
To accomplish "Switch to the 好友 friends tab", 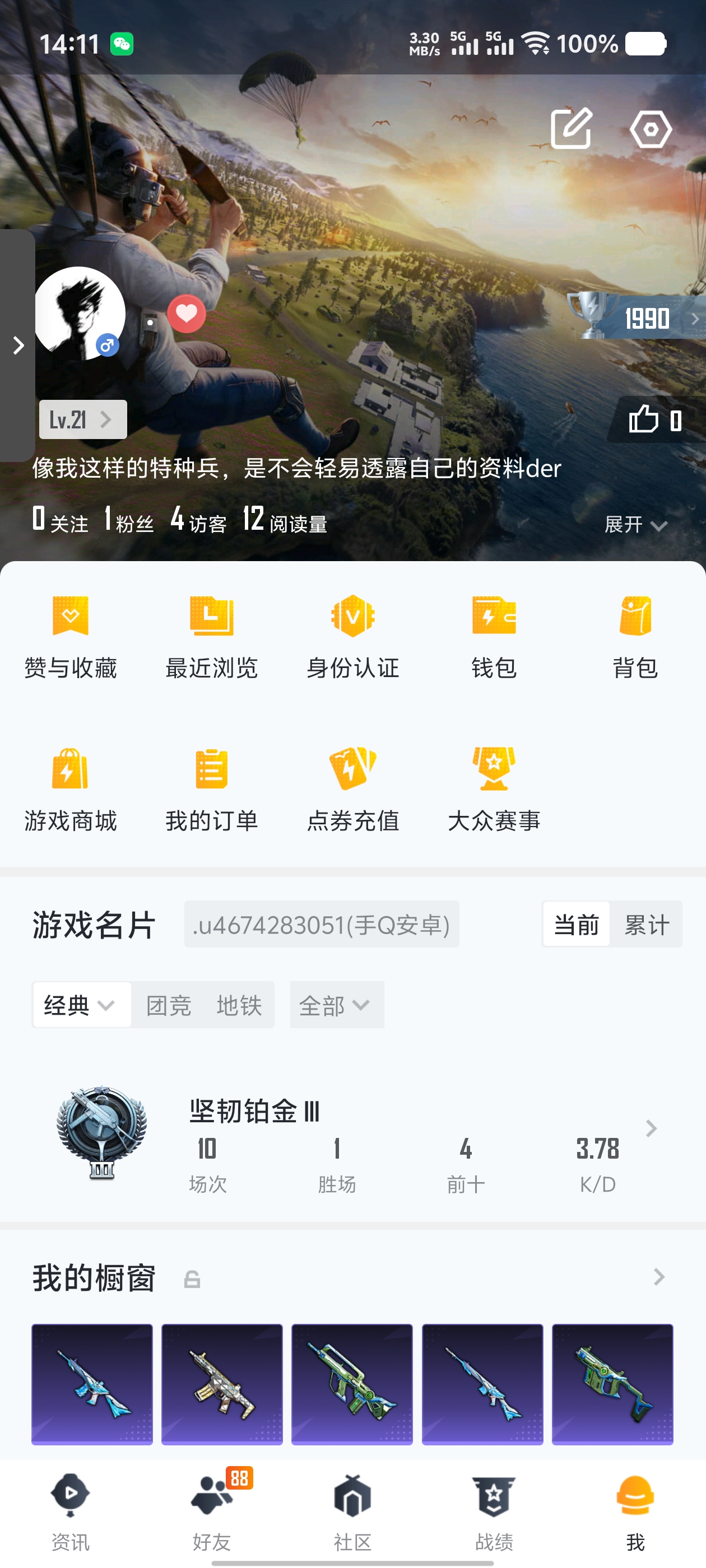I will (x=211, y=1512).
